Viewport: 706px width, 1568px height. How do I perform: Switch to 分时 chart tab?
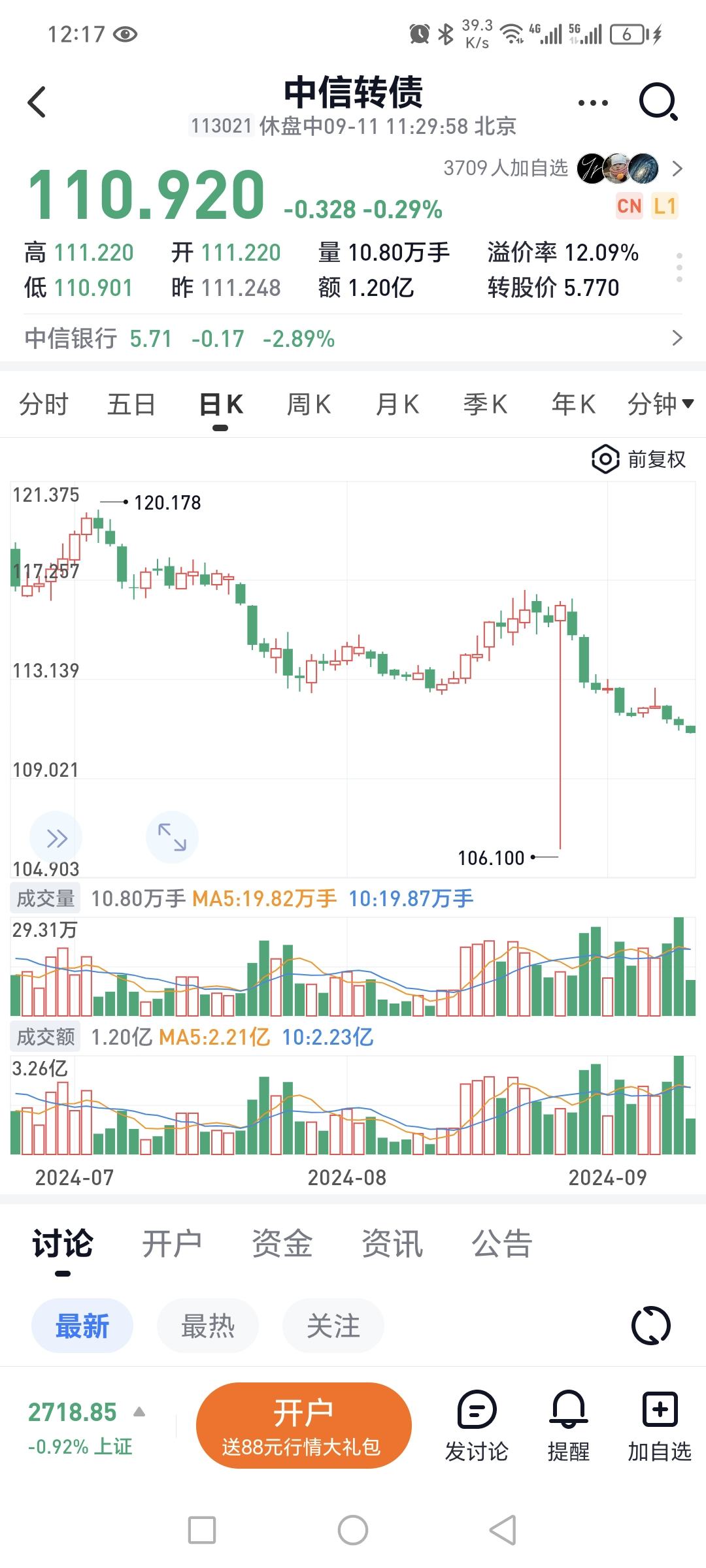tap(43, 404)
